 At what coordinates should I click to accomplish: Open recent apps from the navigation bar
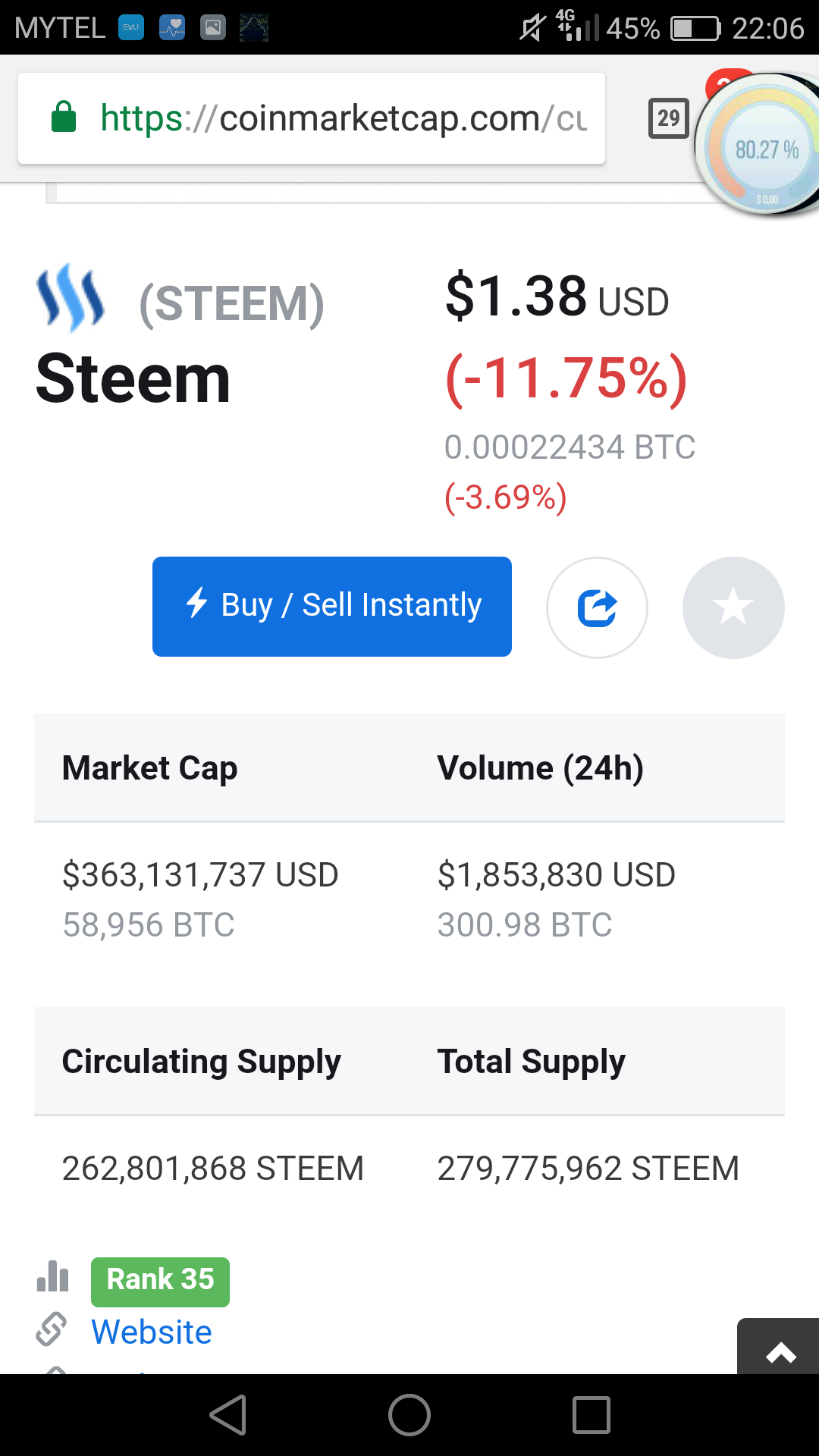(x=591, y=1415)
